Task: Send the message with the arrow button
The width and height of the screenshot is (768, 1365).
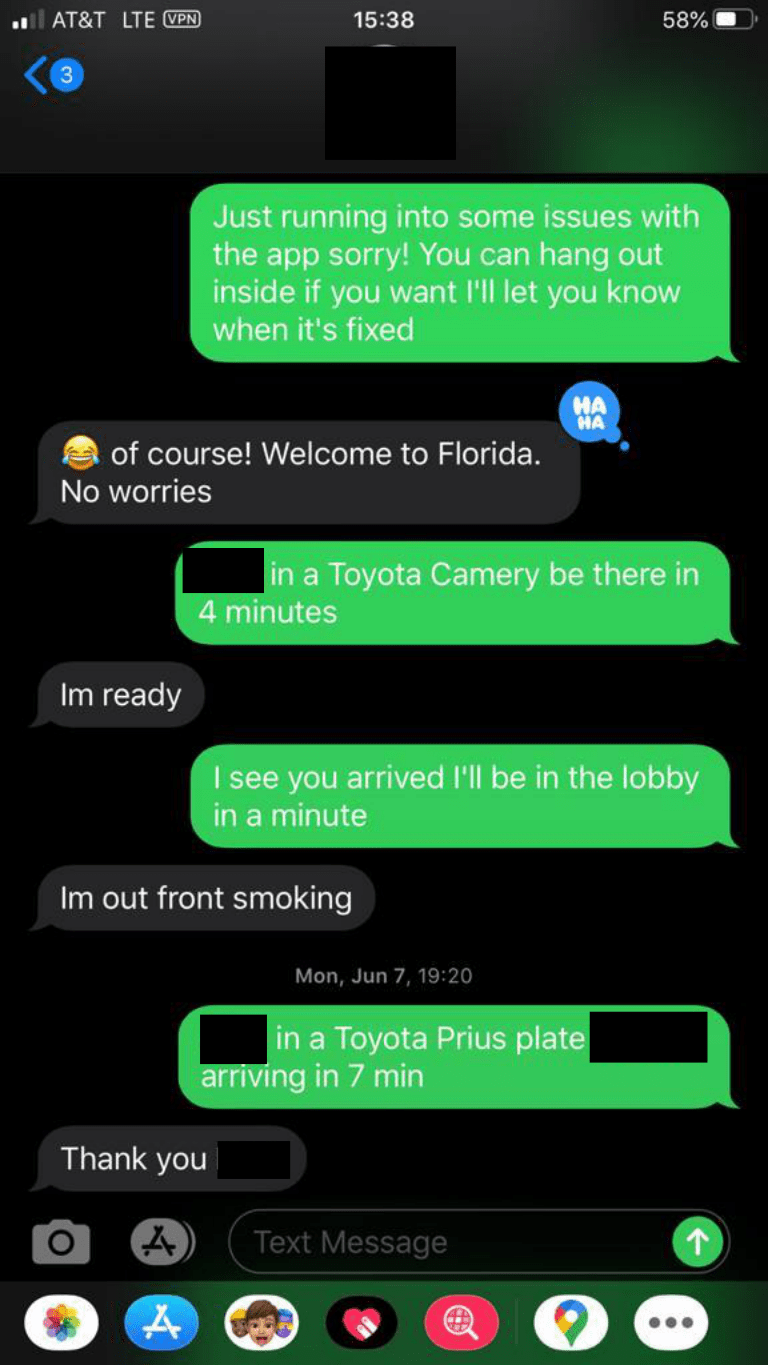Action: [698, 1242]
